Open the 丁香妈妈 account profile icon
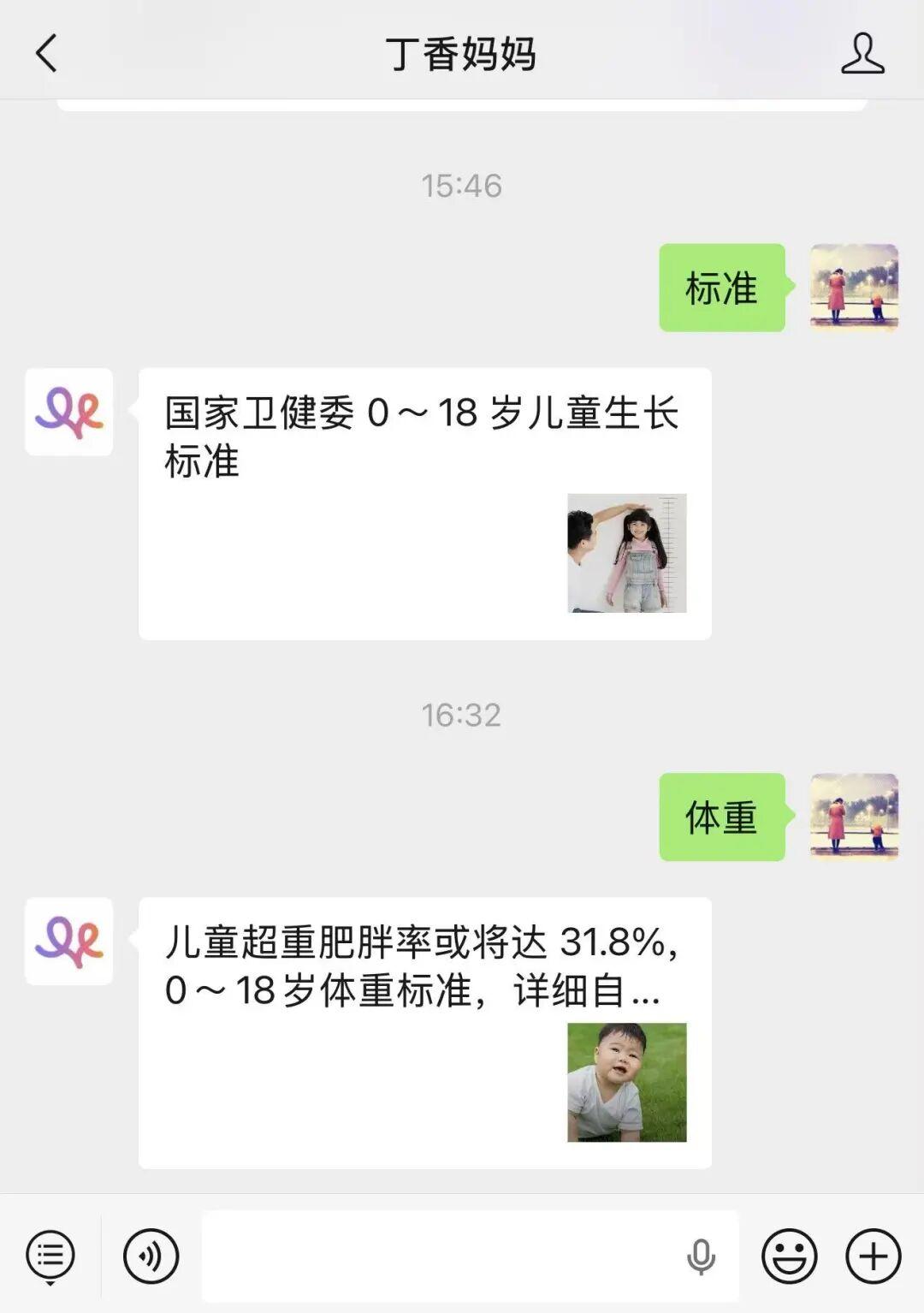This screenshot has height=1313, width=924. [x=862, y=53]
